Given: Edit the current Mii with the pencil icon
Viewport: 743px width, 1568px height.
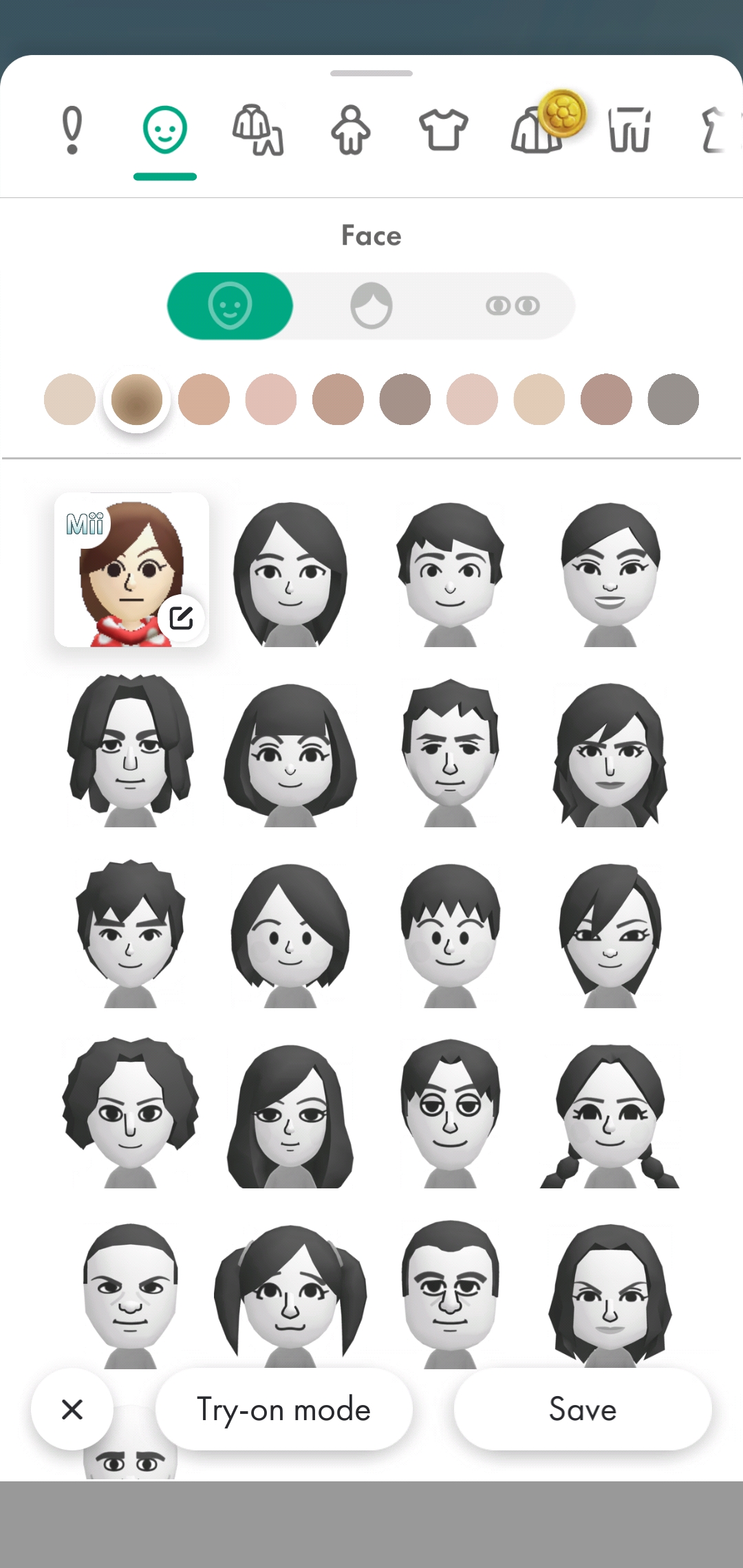Looking at the screenshot, I should point(181,618).
